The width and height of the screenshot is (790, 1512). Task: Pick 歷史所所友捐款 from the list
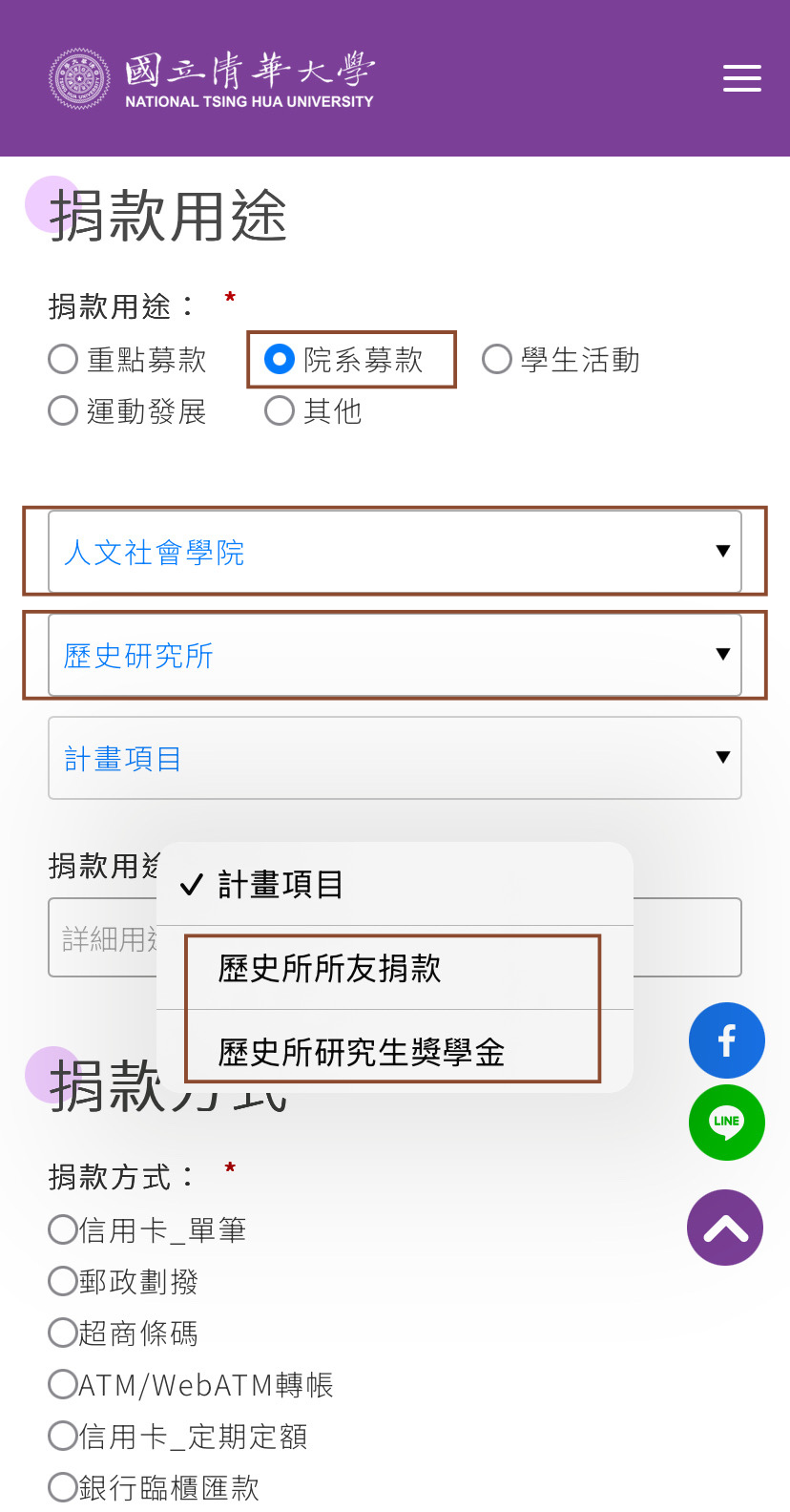[x=395, y=968]
